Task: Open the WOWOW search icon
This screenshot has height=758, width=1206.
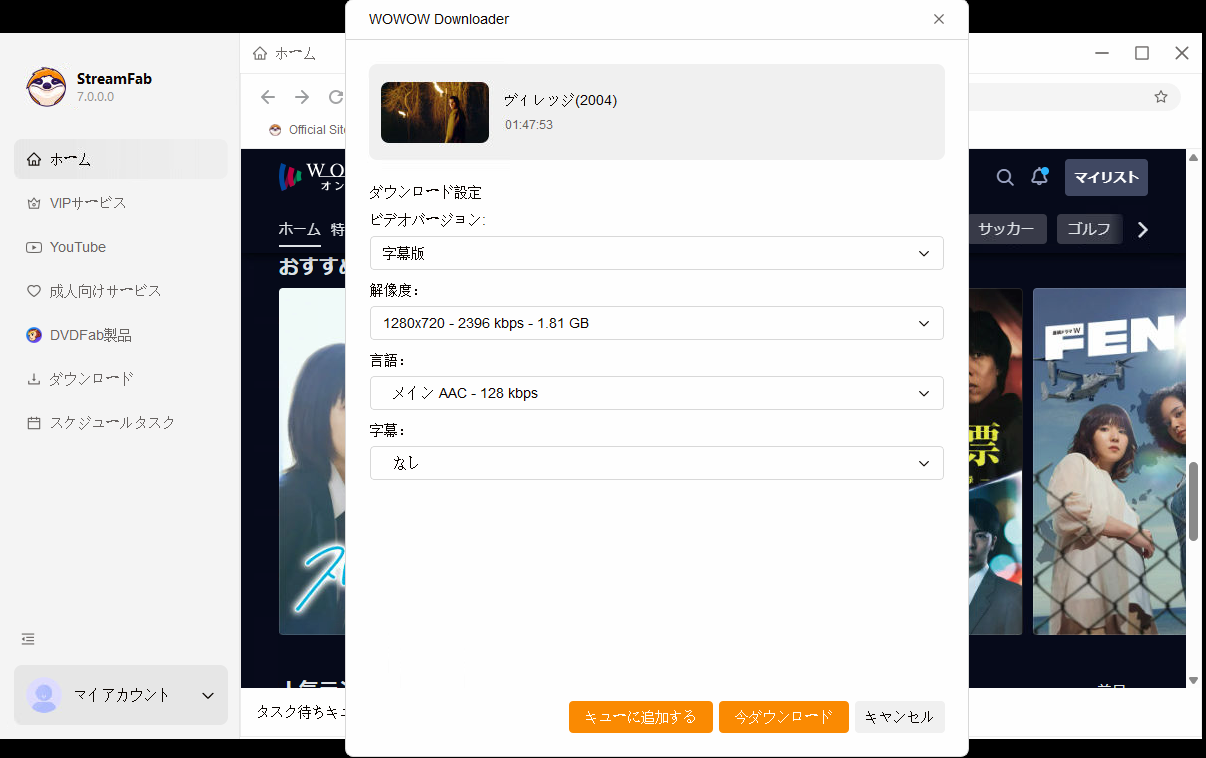Action: (1005, 177)
